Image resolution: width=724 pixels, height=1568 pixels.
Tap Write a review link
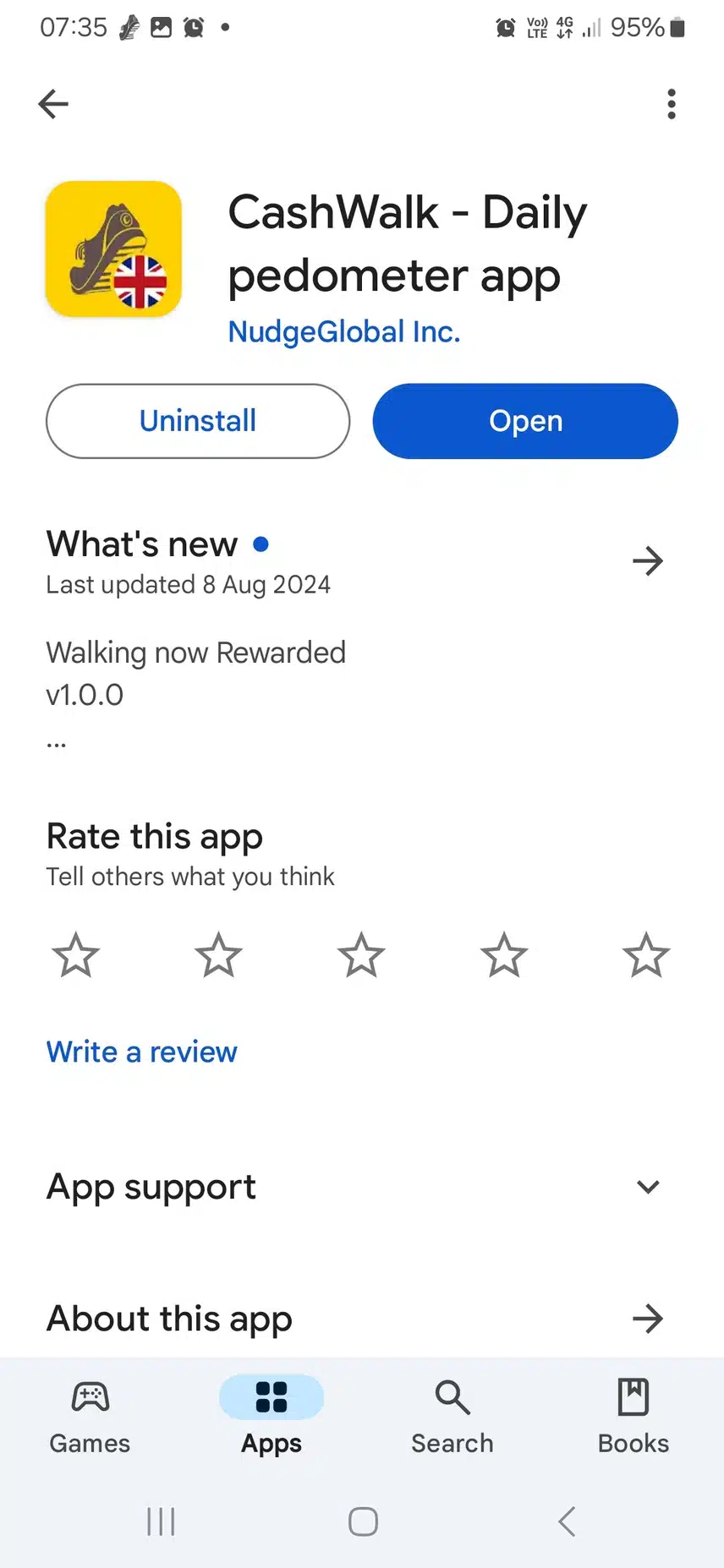coord(142,1052)
